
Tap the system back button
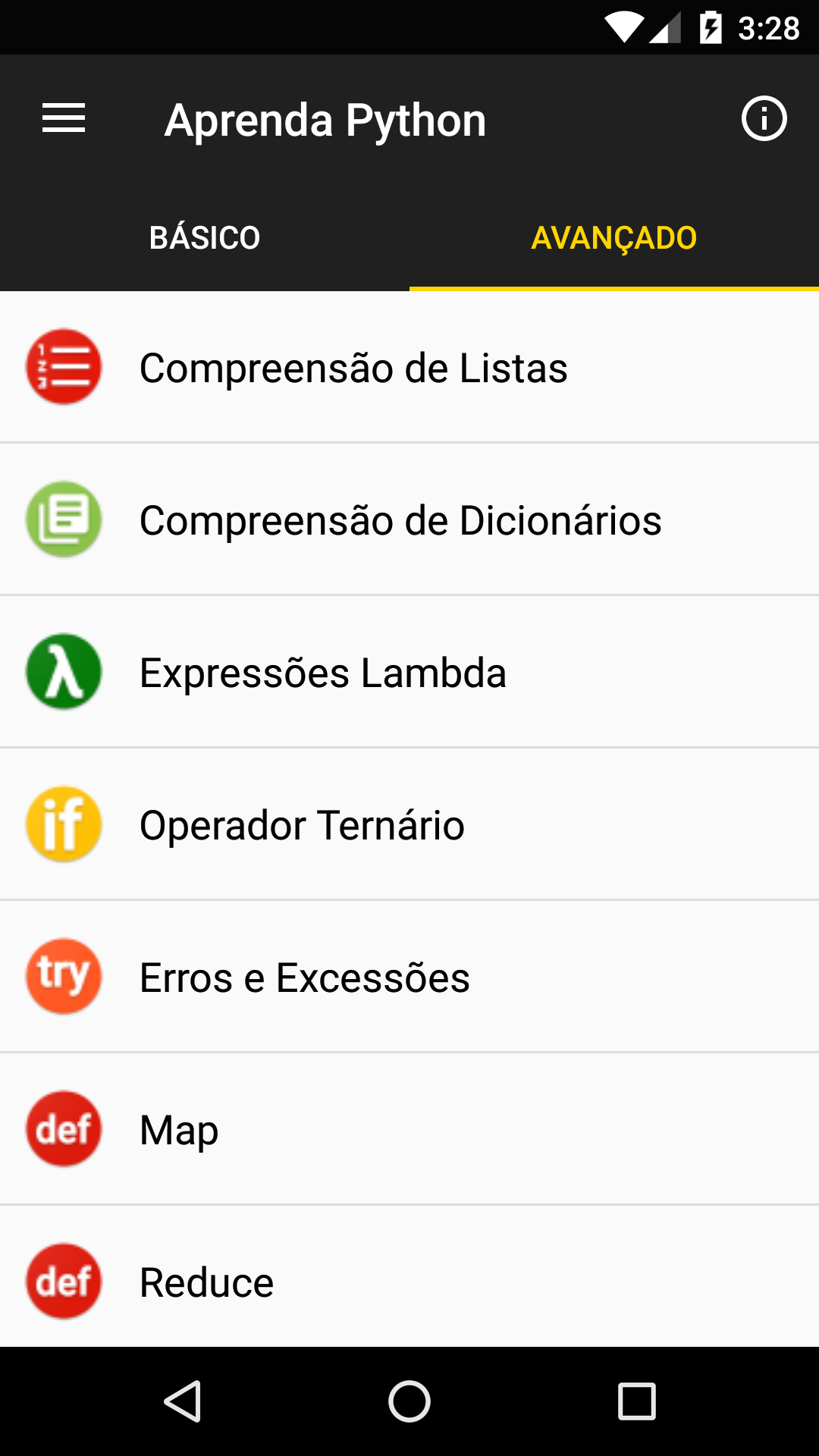(182, 1401)
